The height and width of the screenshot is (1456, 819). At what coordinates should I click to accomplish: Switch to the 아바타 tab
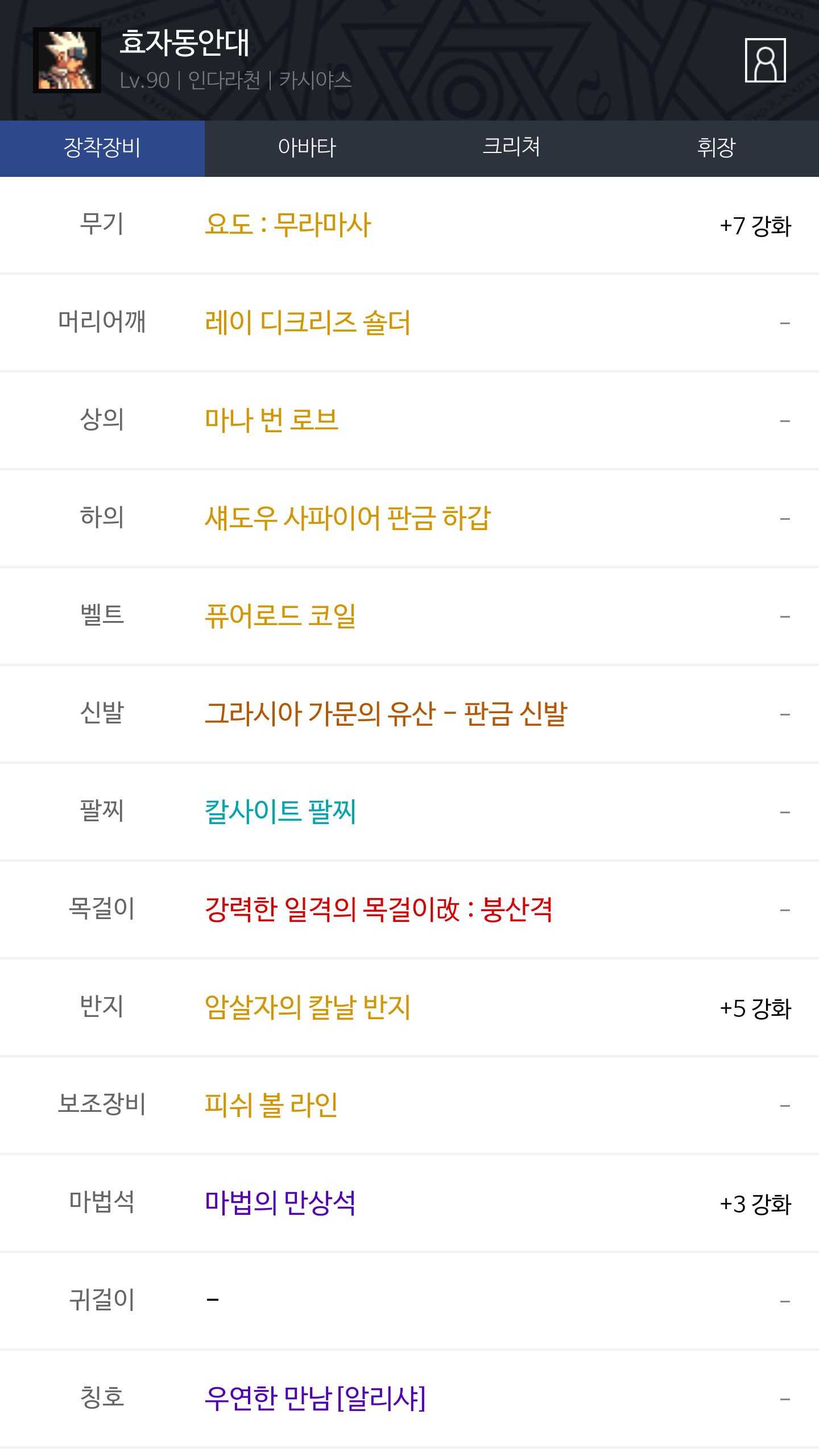coord(307,148)
